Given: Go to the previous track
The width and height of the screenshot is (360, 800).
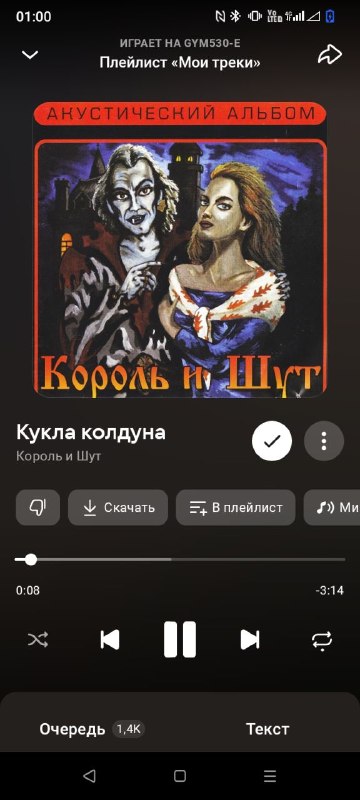Looking at the screenshot, I should [110, 639].
